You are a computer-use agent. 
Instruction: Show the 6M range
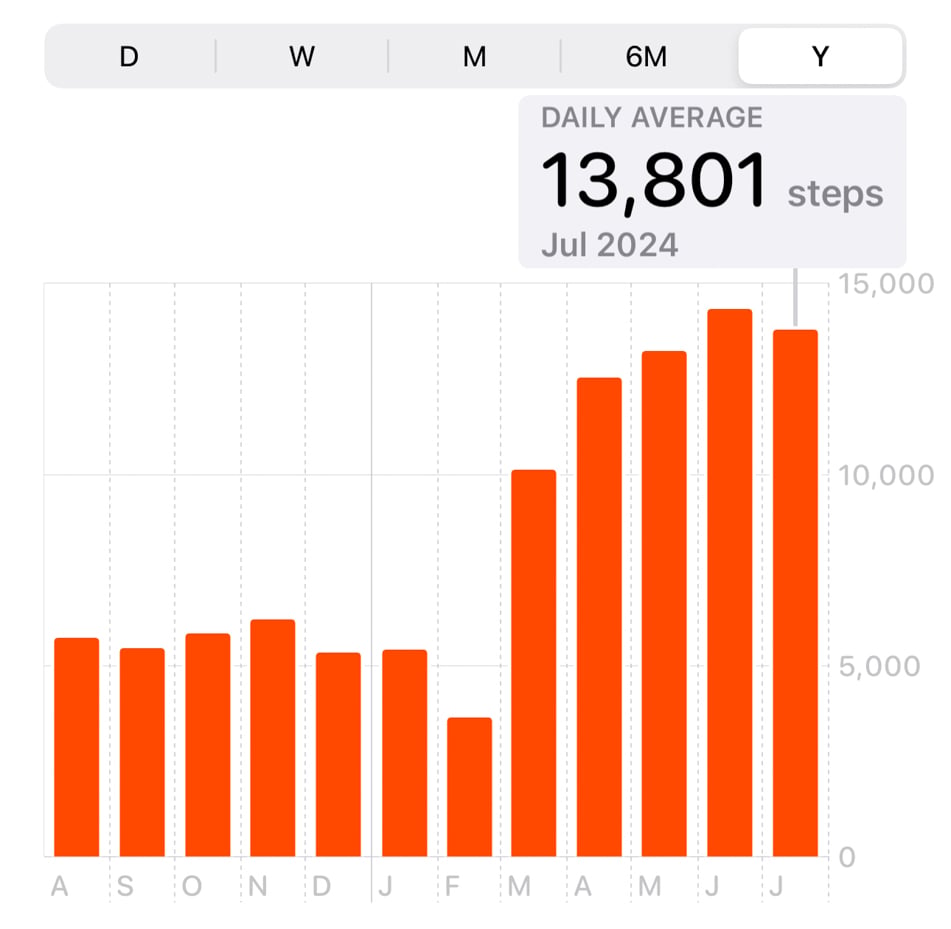tap(647, 56)
